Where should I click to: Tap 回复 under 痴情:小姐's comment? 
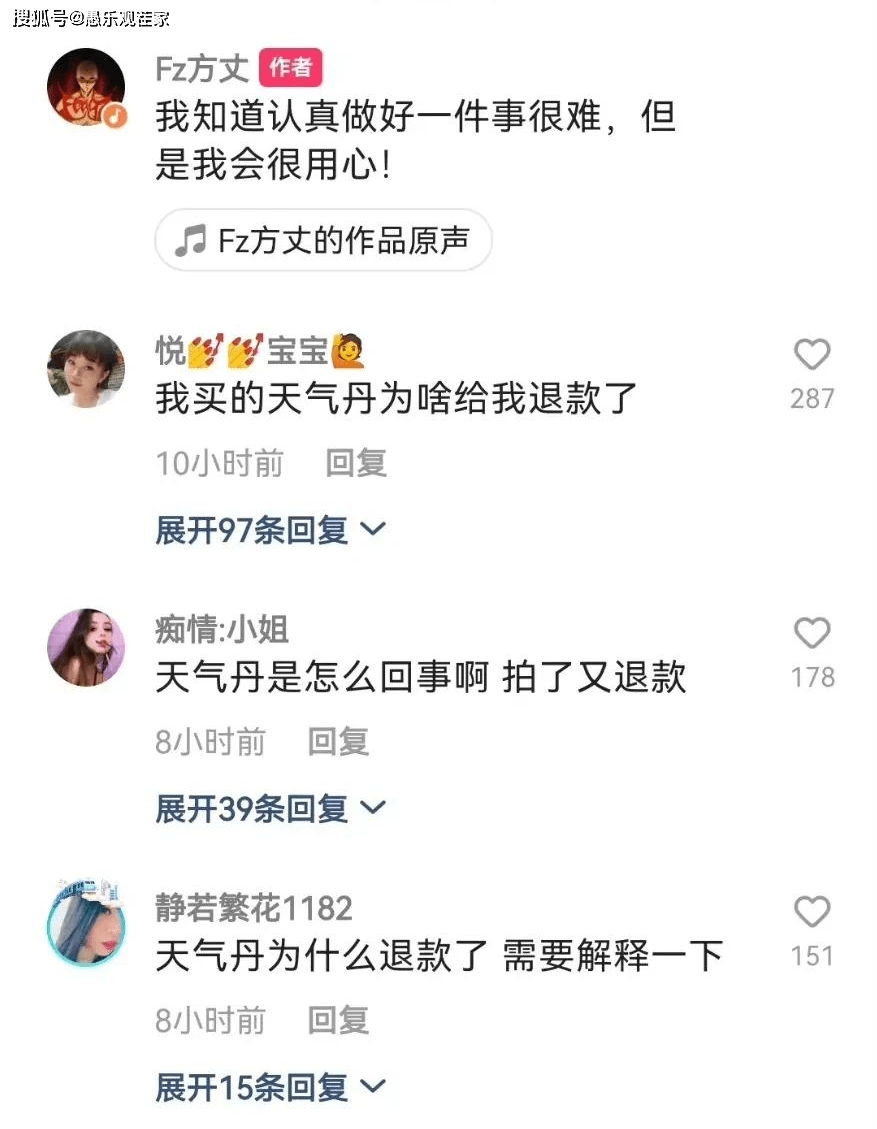click(337, 741)
